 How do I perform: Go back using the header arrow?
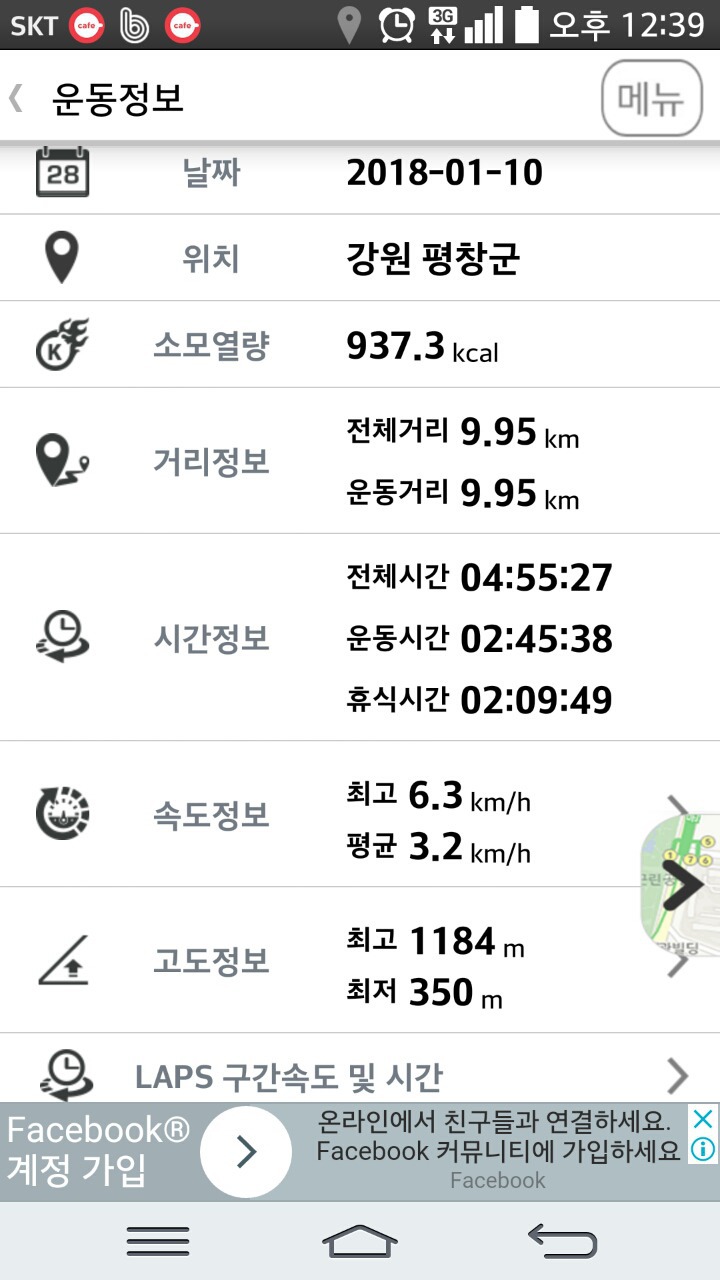(16, 99)
